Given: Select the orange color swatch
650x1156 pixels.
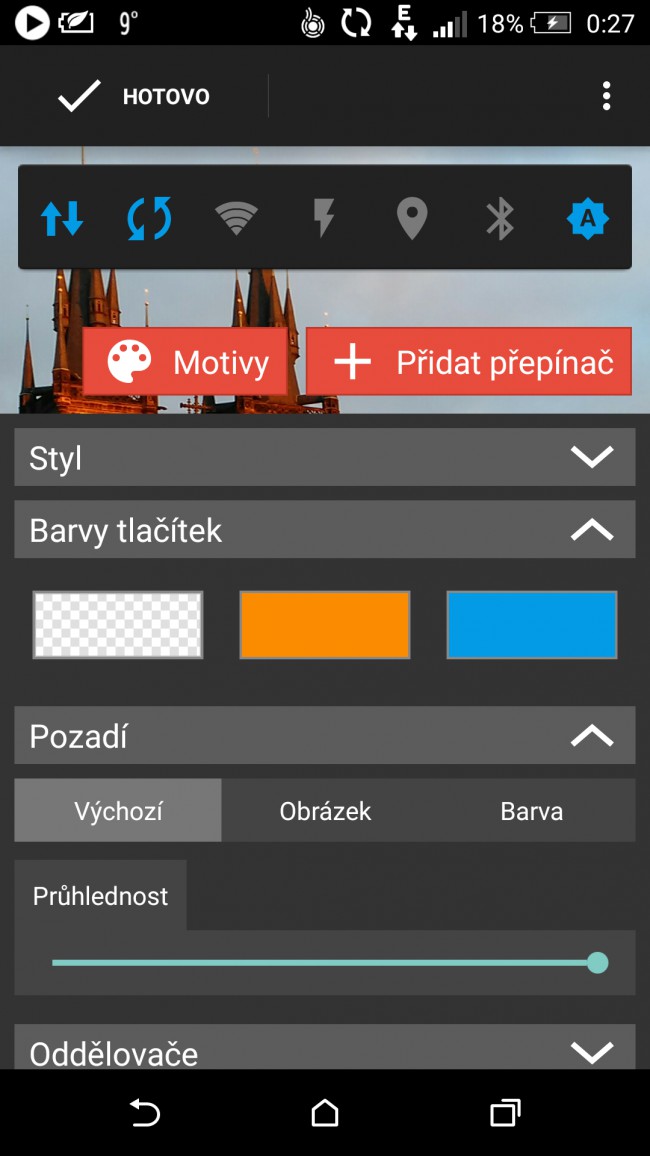Looking at the screenshot, I should pyautogui.click(x=325, y=625).
